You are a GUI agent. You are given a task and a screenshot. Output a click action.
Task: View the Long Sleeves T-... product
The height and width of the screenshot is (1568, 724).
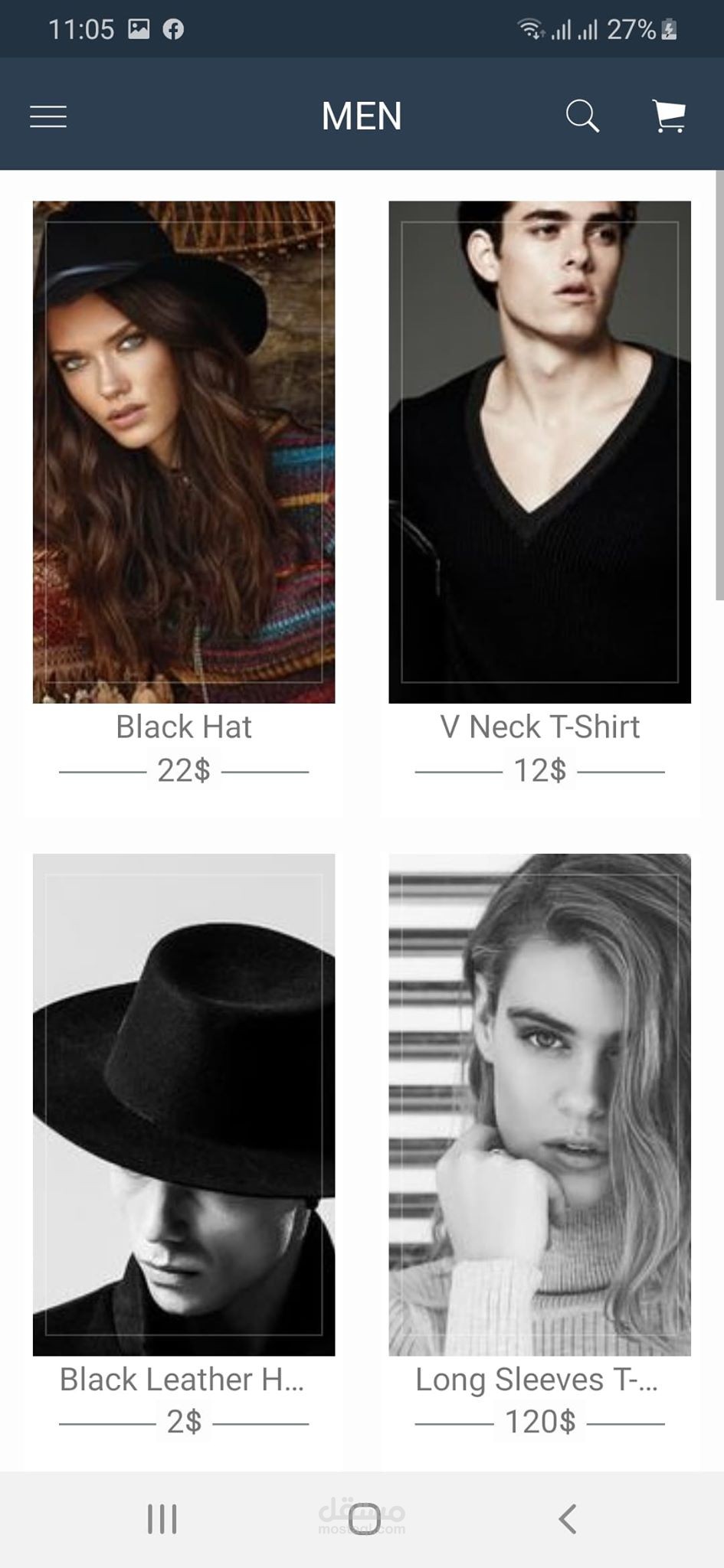tap(539, 1155)
